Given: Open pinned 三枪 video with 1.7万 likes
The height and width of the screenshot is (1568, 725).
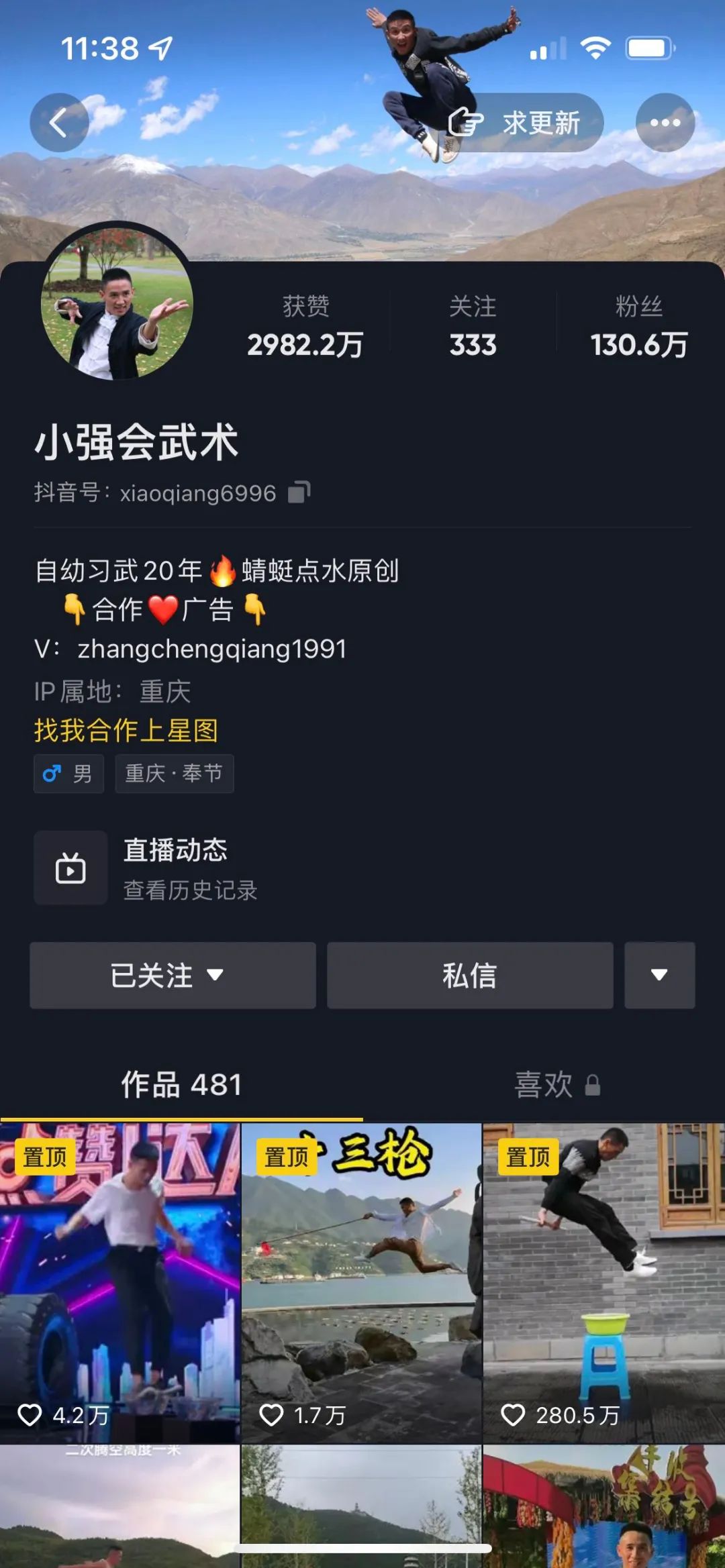Looking at the screenshot, I should pos(361,1282).
